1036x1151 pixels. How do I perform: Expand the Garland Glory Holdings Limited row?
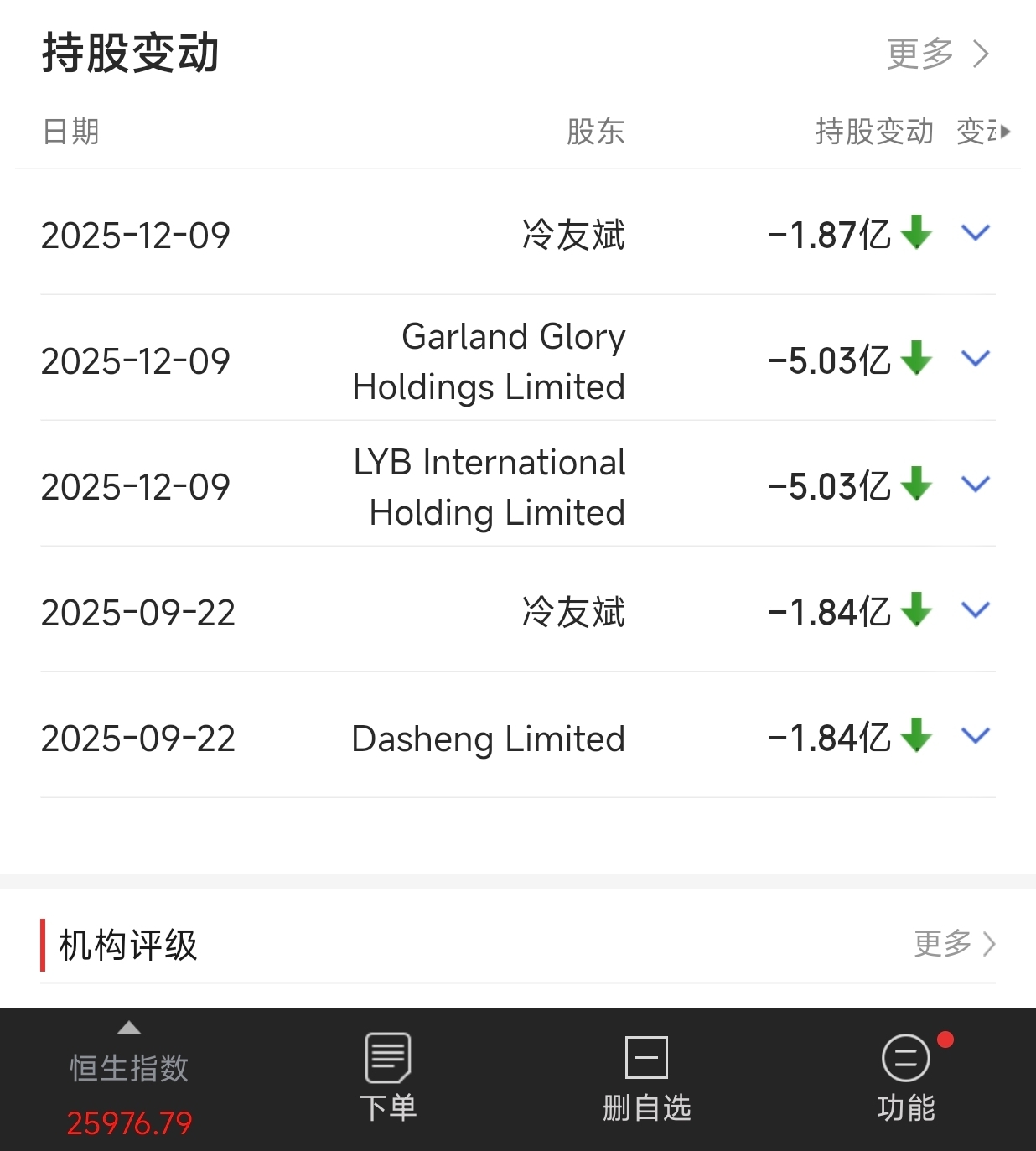coord(976,359)
